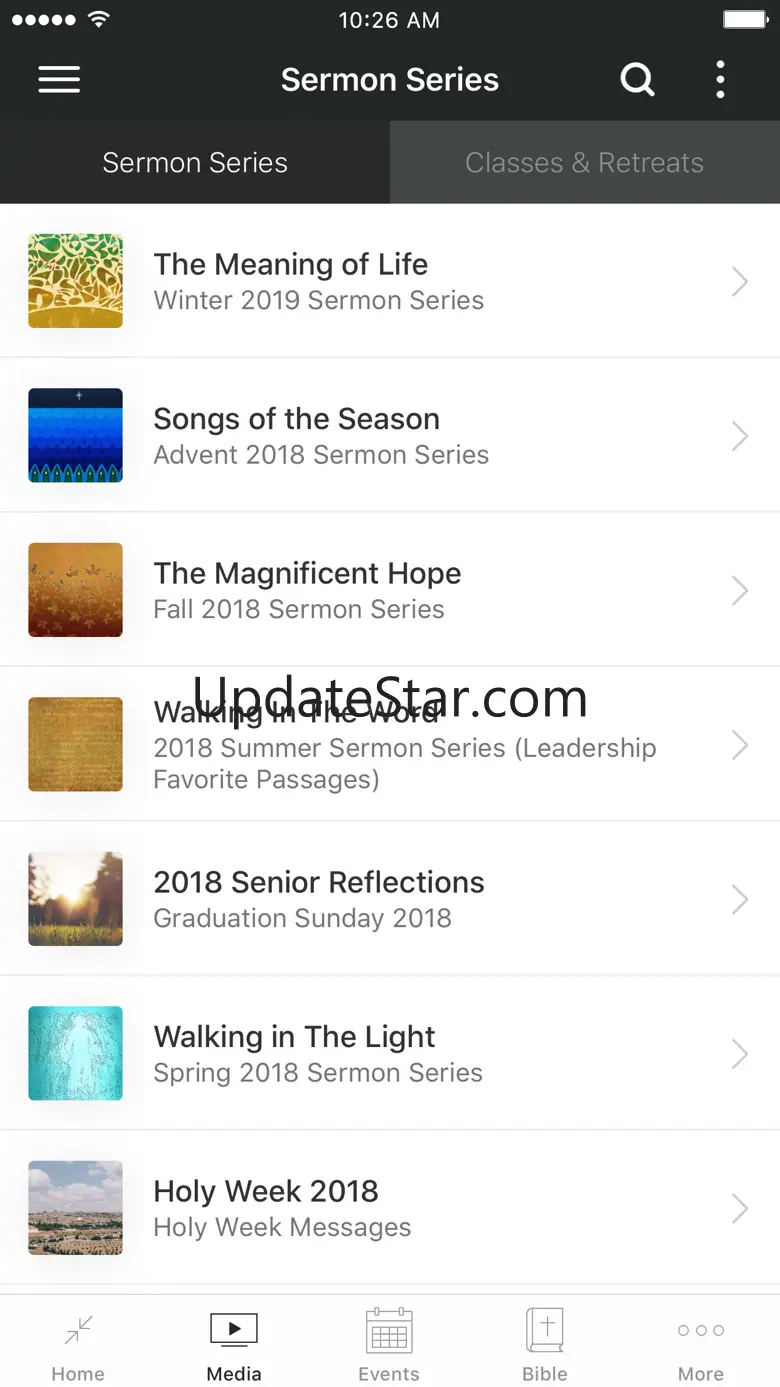Open the three-dot overflow menu

click(x=720, y=80)
